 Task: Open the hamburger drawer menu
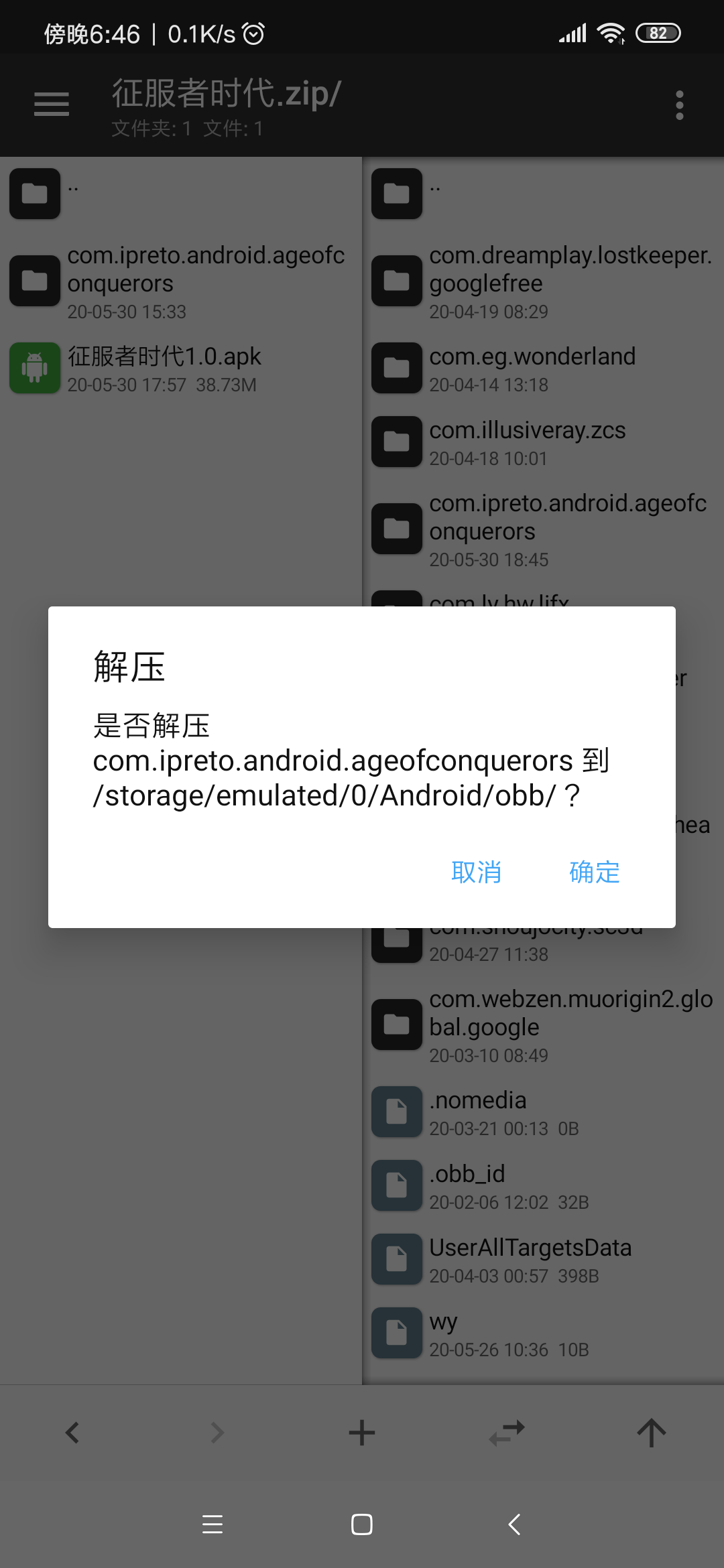tap(52, 105)
